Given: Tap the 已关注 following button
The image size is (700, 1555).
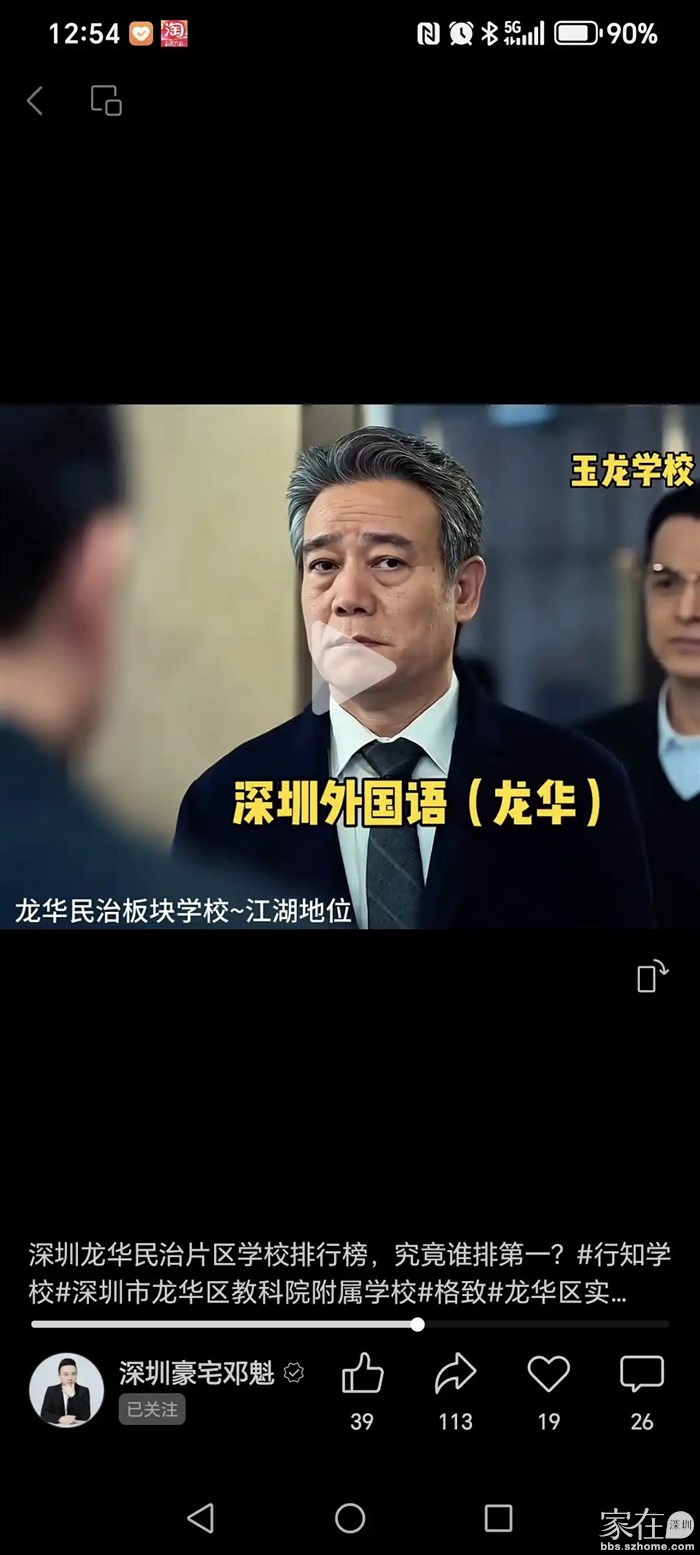Looking at the screenshot, I should 152,1409.
